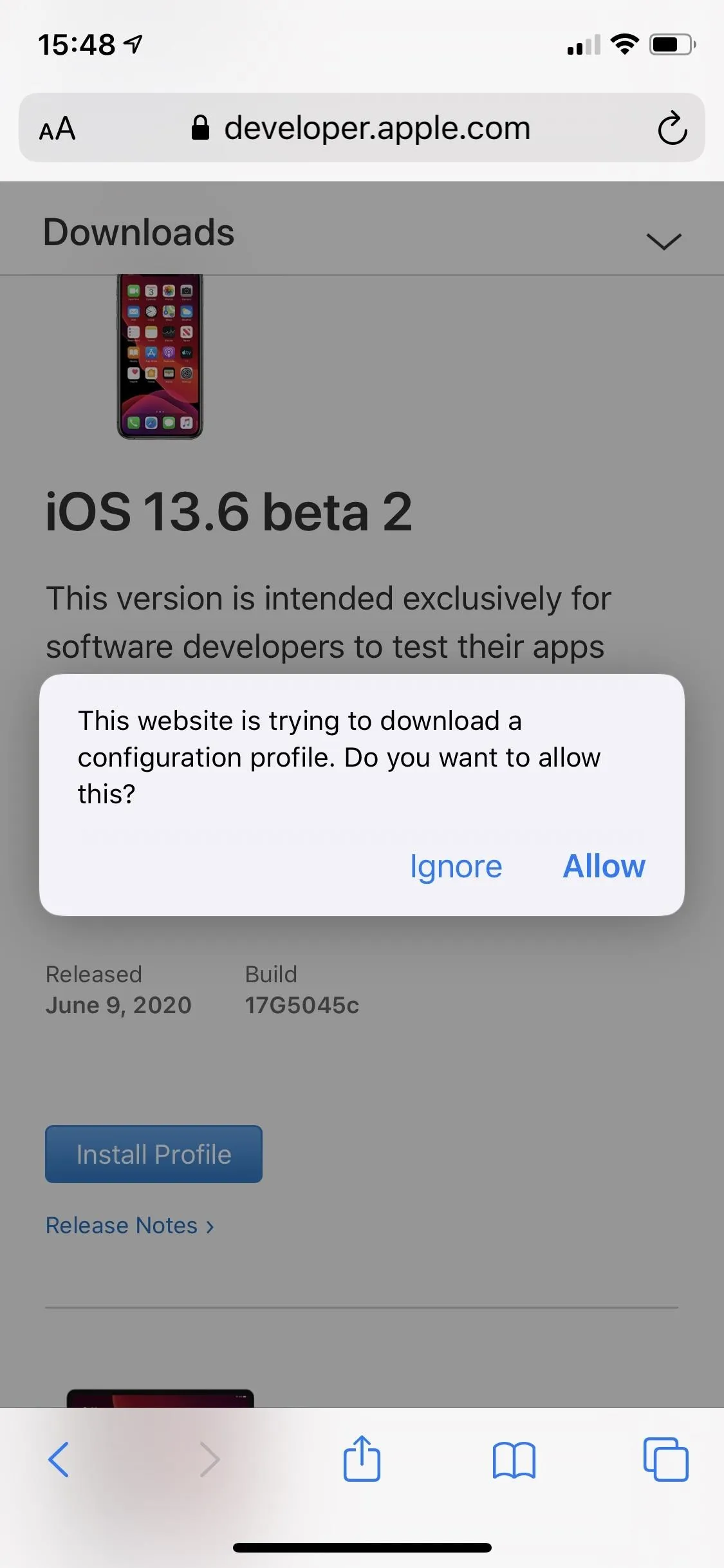This screenshot has height=1568, width=724.
Task: Tap the developer.apple.com address bar
Action: (x=362, y=127)
